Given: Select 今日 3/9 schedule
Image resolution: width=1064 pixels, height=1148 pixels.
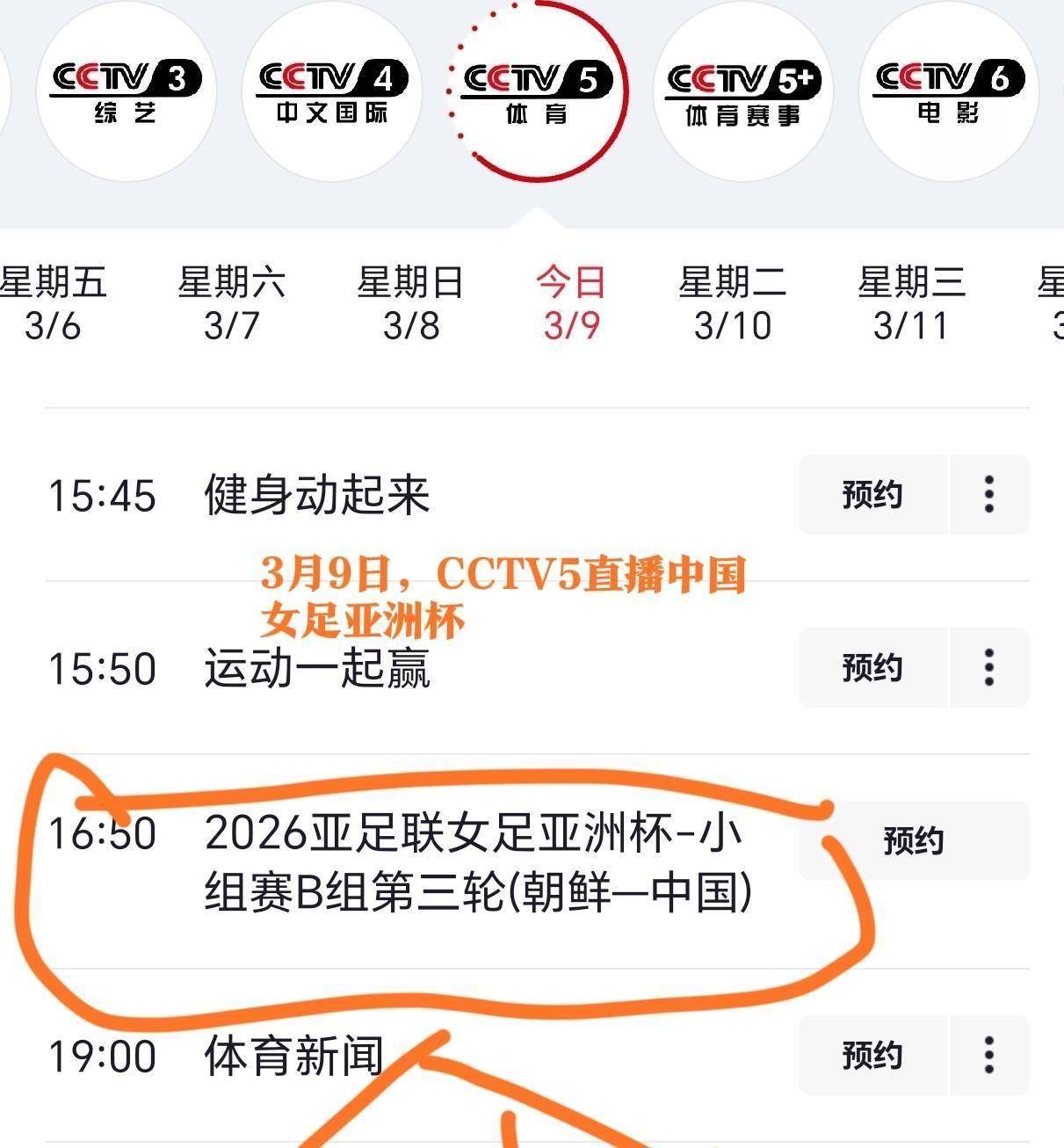Looking at the screenshot, I should point(571,304).
